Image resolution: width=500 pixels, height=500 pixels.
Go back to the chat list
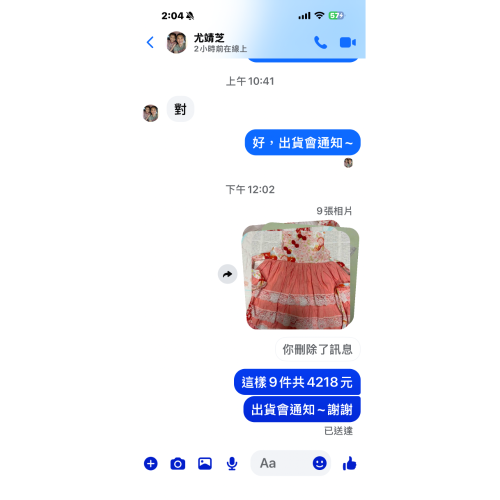coord(150,42)
